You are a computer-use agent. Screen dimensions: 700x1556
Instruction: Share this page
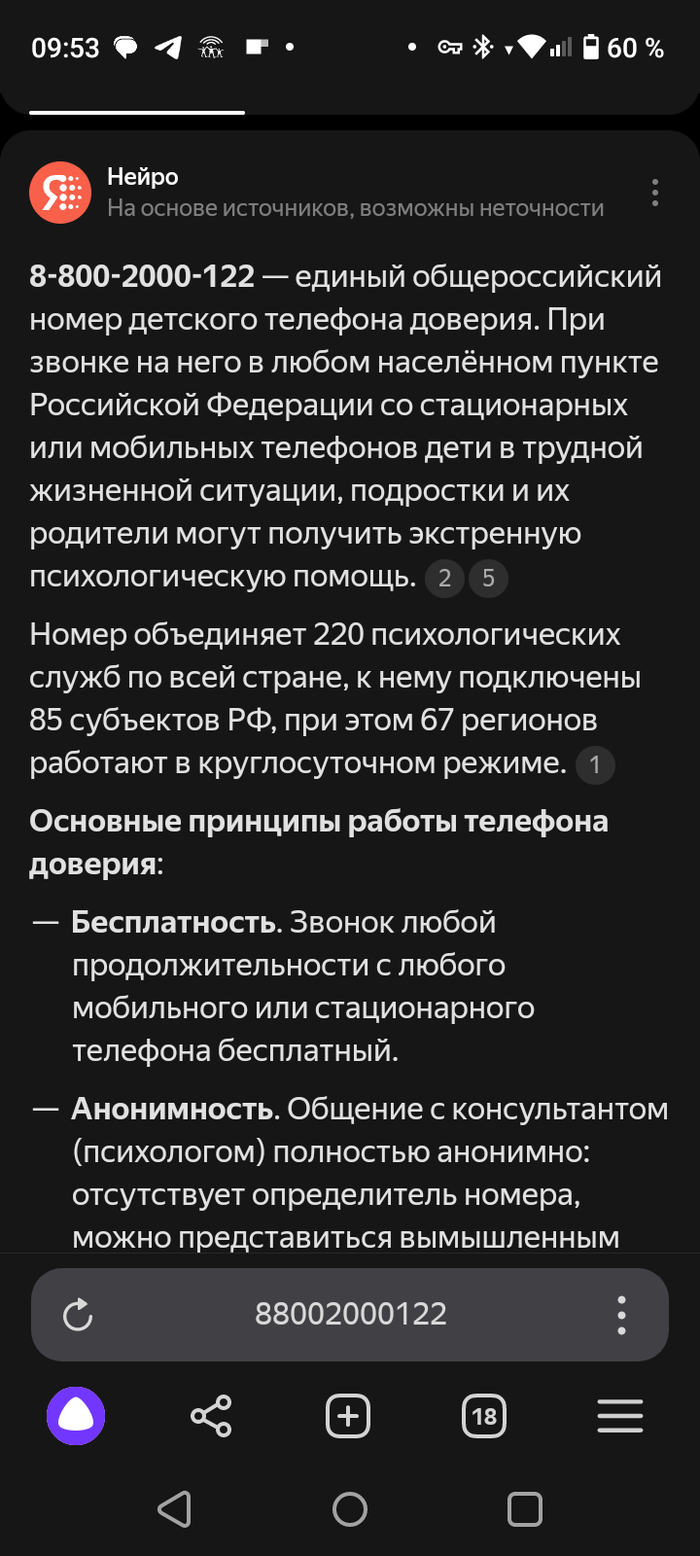tap(211, 1416)
